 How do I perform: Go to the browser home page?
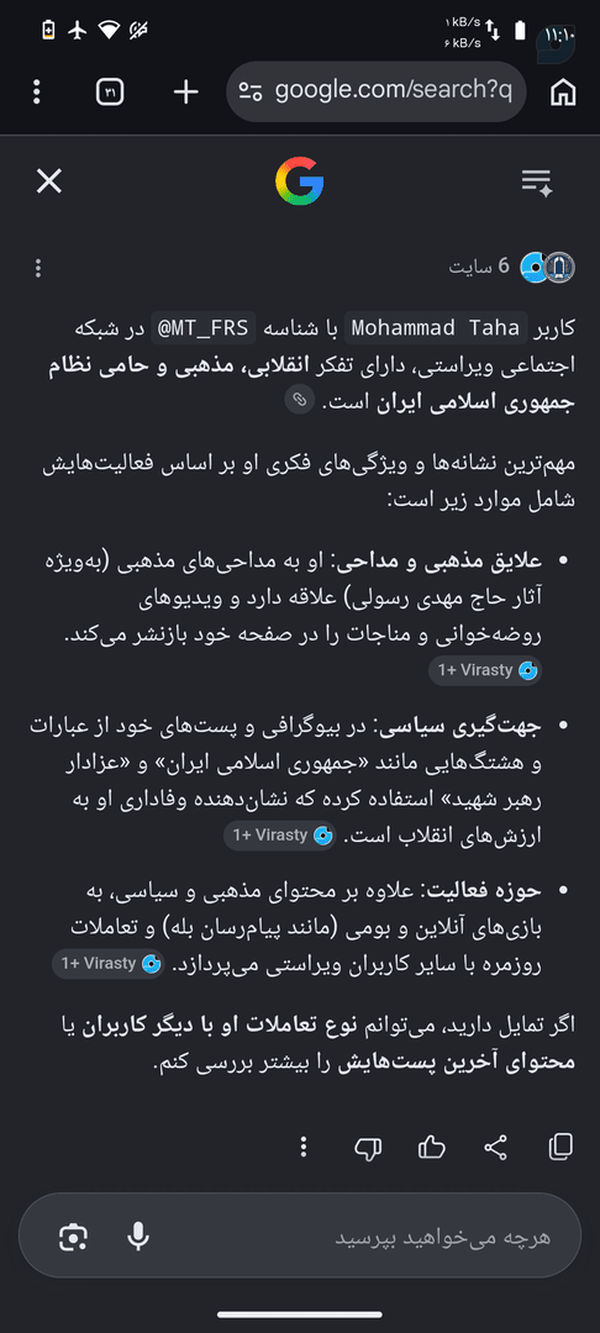pyautogui.click(x=564, y=92)
